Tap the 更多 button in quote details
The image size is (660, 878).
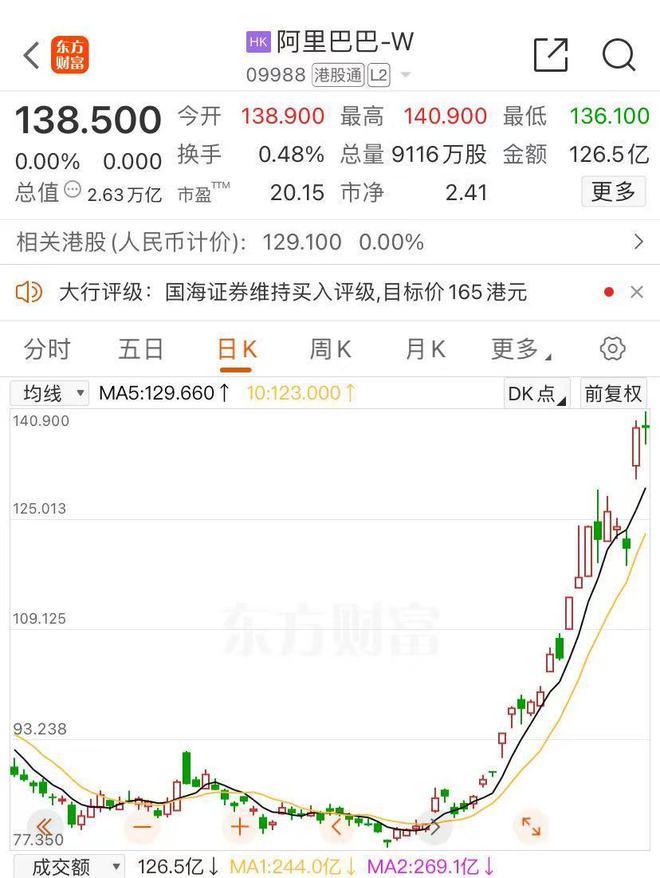612,191
